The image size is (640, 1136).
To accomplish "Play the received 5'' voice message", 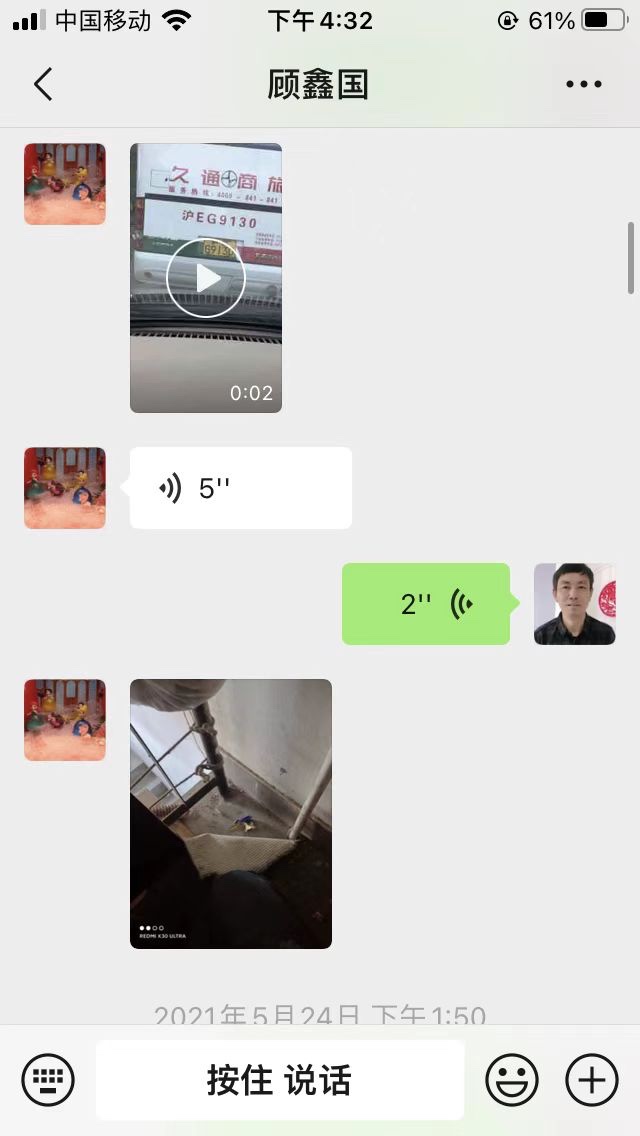I will coord(240,488).
